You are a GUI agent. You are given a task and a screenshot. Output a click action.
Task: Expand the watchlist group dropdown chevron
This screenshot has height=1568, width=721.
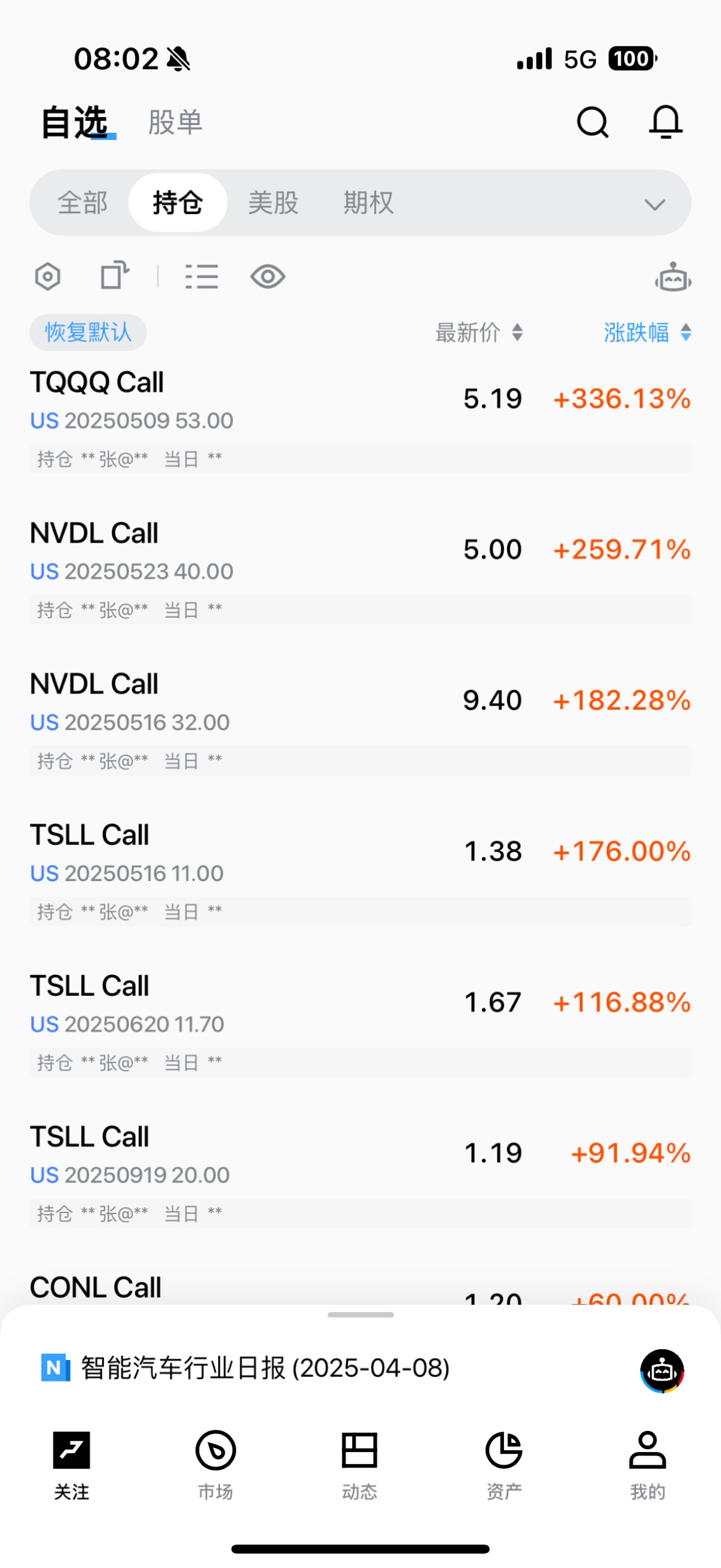coord(655,204)
